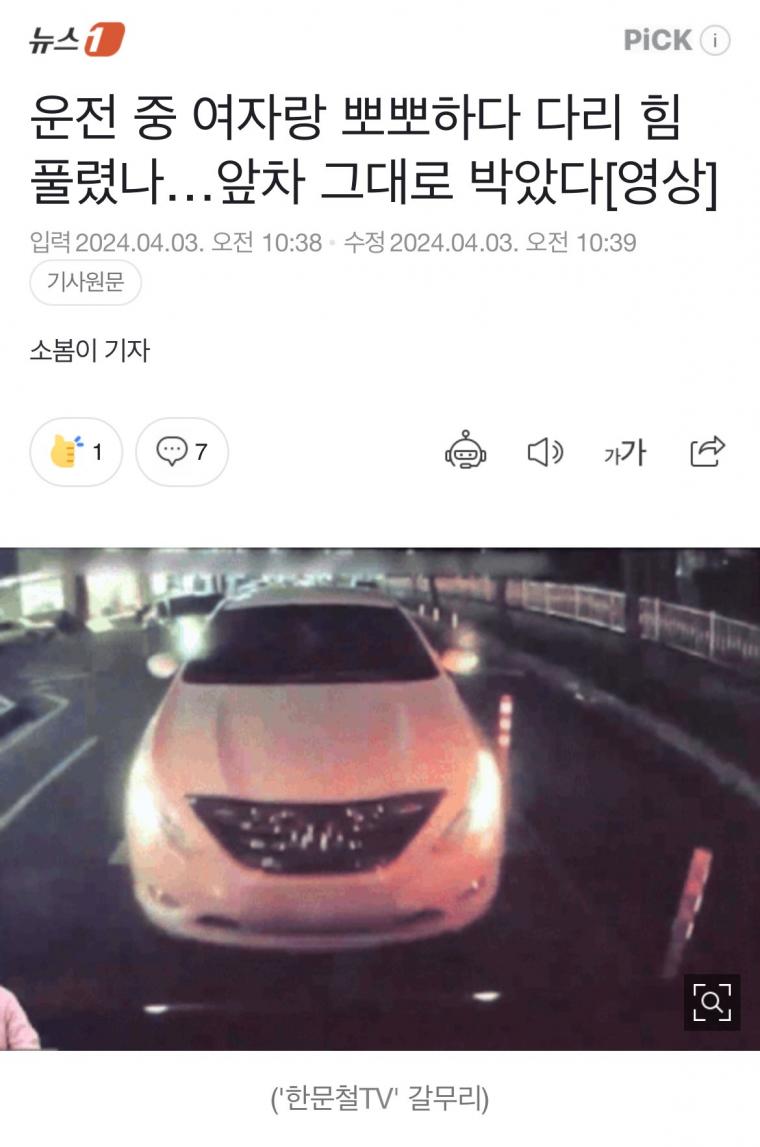Change font size with 가가 icon
The width and height of the screenshot is (760, 1147).
tap(625, 453)
